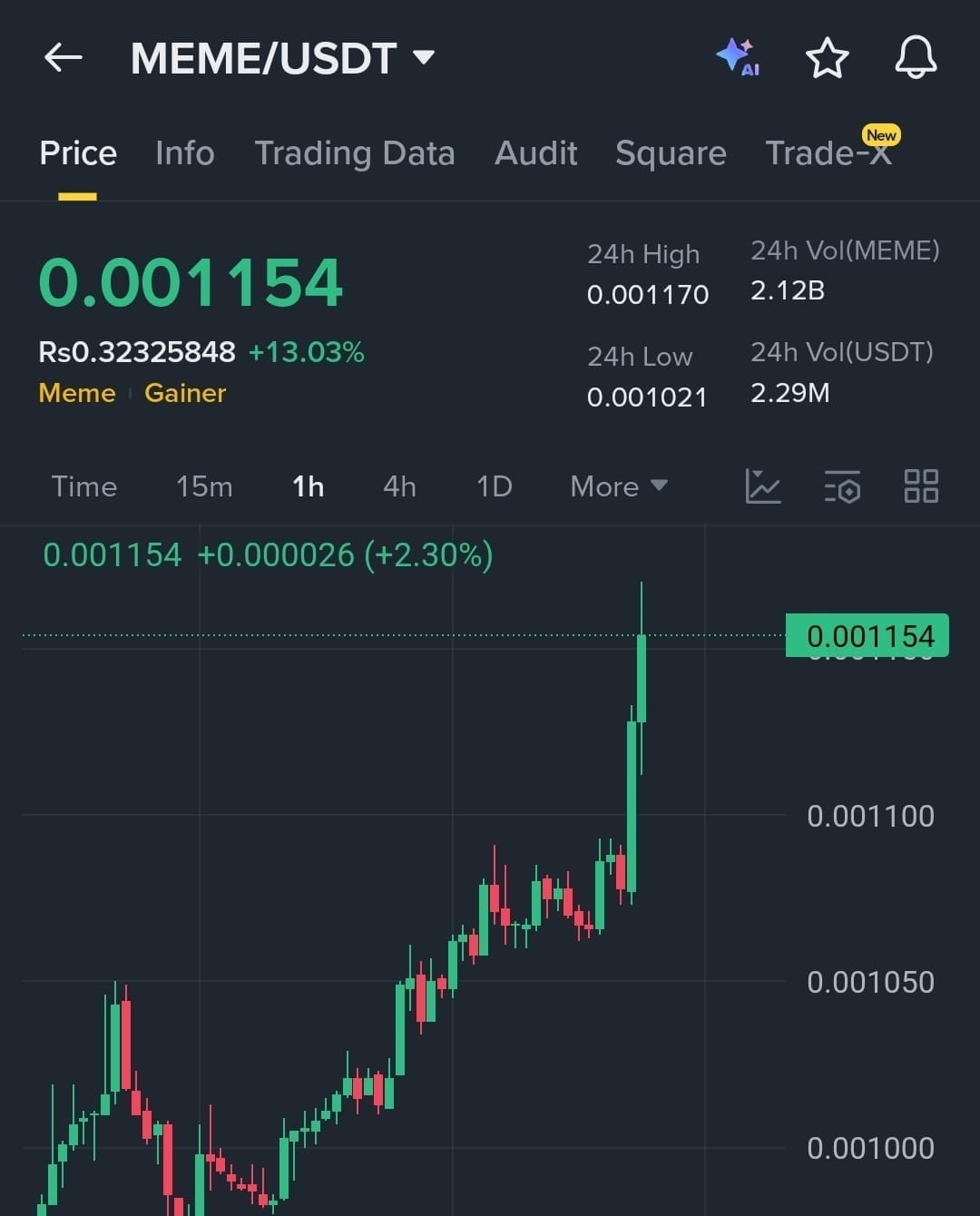Open the Trading Data tab

point(354,153)
